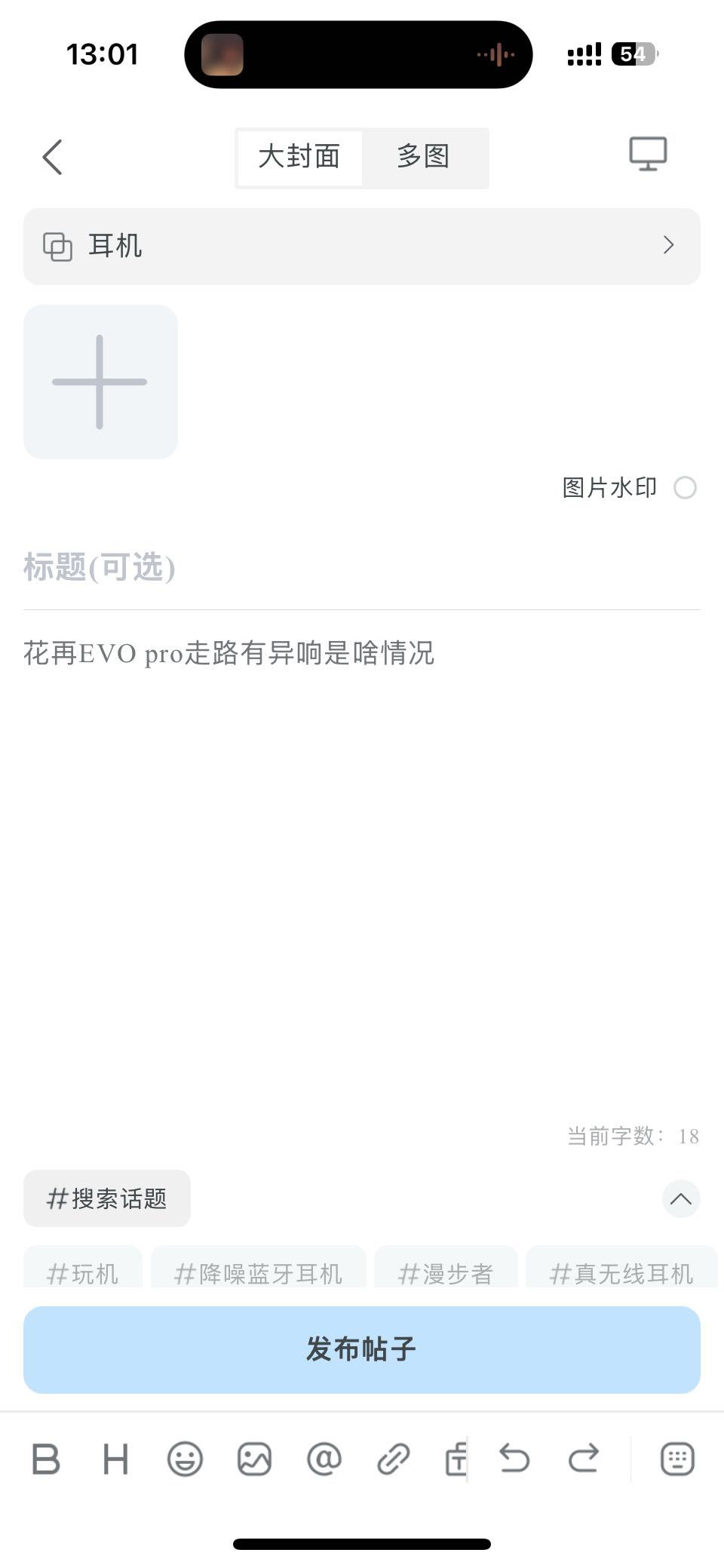Select the #漫步者 topic chip
Image resolution: width=724 pixels, height=1568 pixels.
(446, 1274)
